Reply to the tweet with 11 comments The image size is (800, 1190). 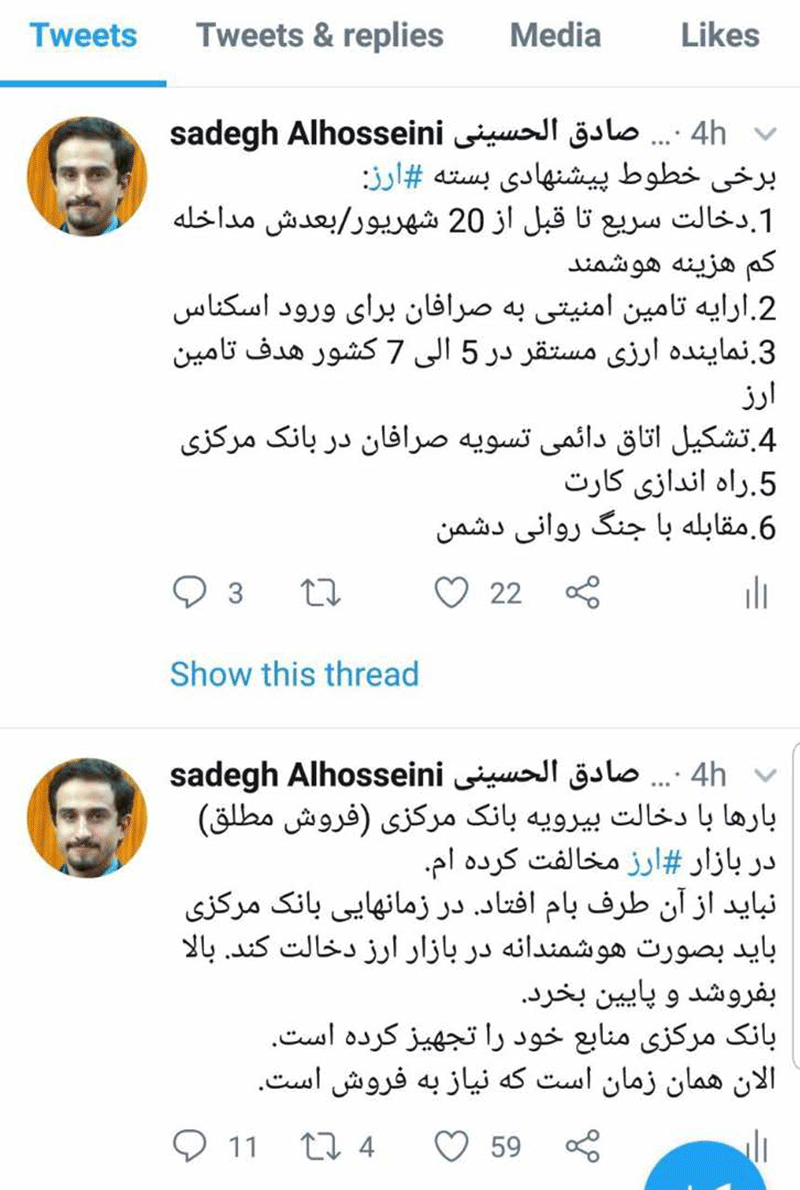tap(189, 1146)
